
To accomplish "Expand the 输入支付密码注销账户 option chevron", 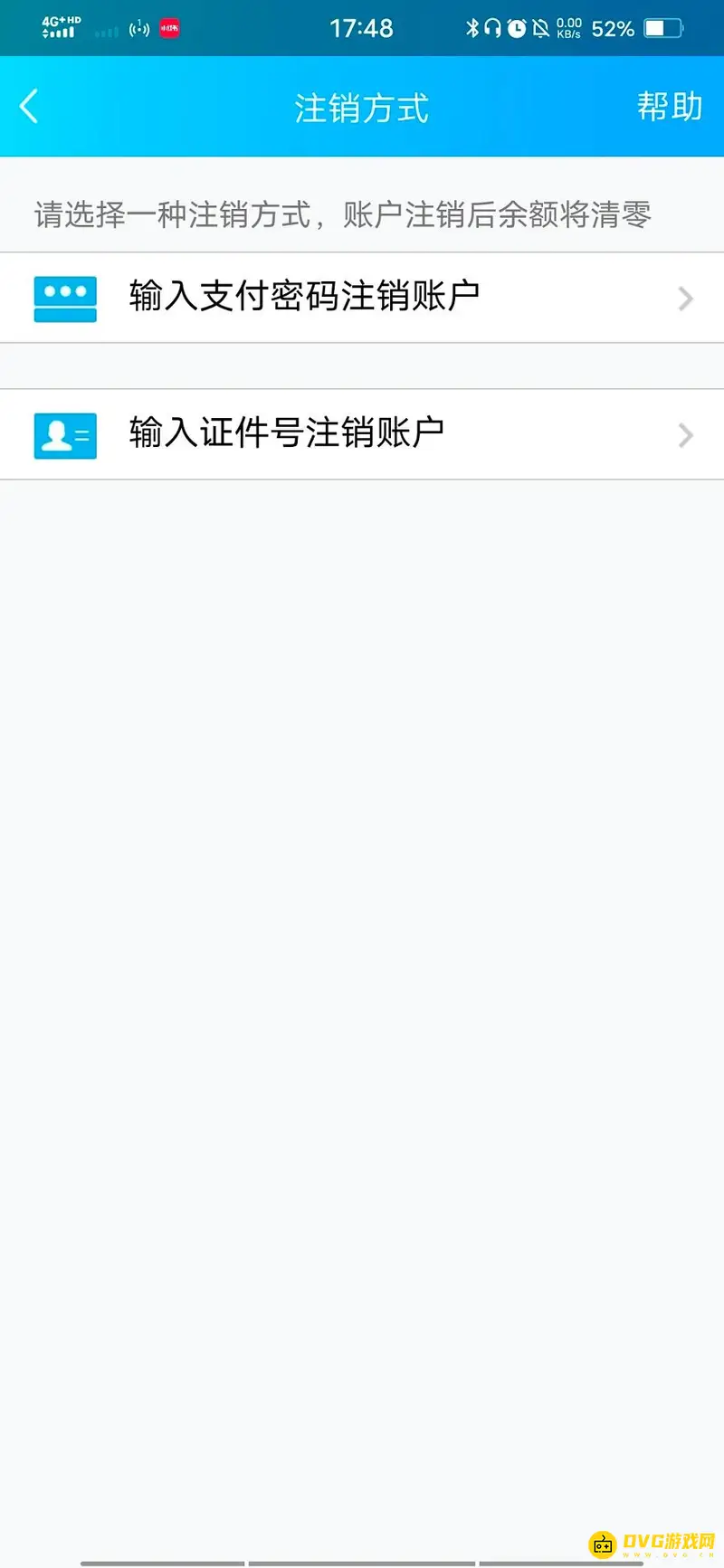I will [685, 298].
